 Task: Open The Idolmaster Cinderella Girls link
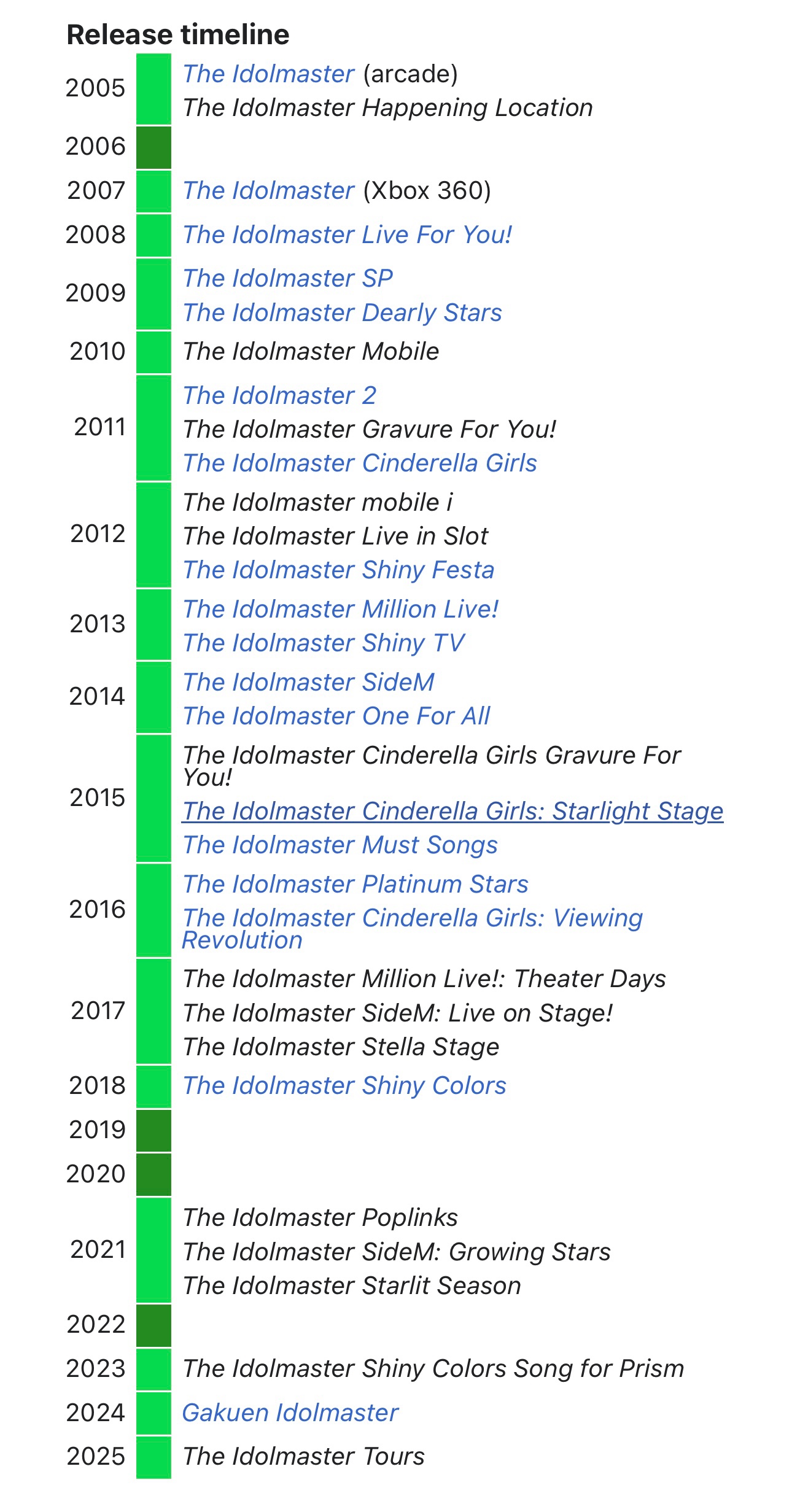(360, 463)
